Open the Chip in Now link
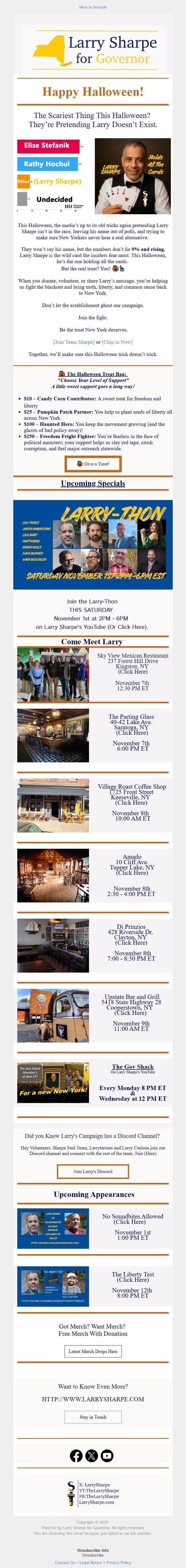This screenshot has height=1568, width=186. pyautogui.click(x=117, y=342)
